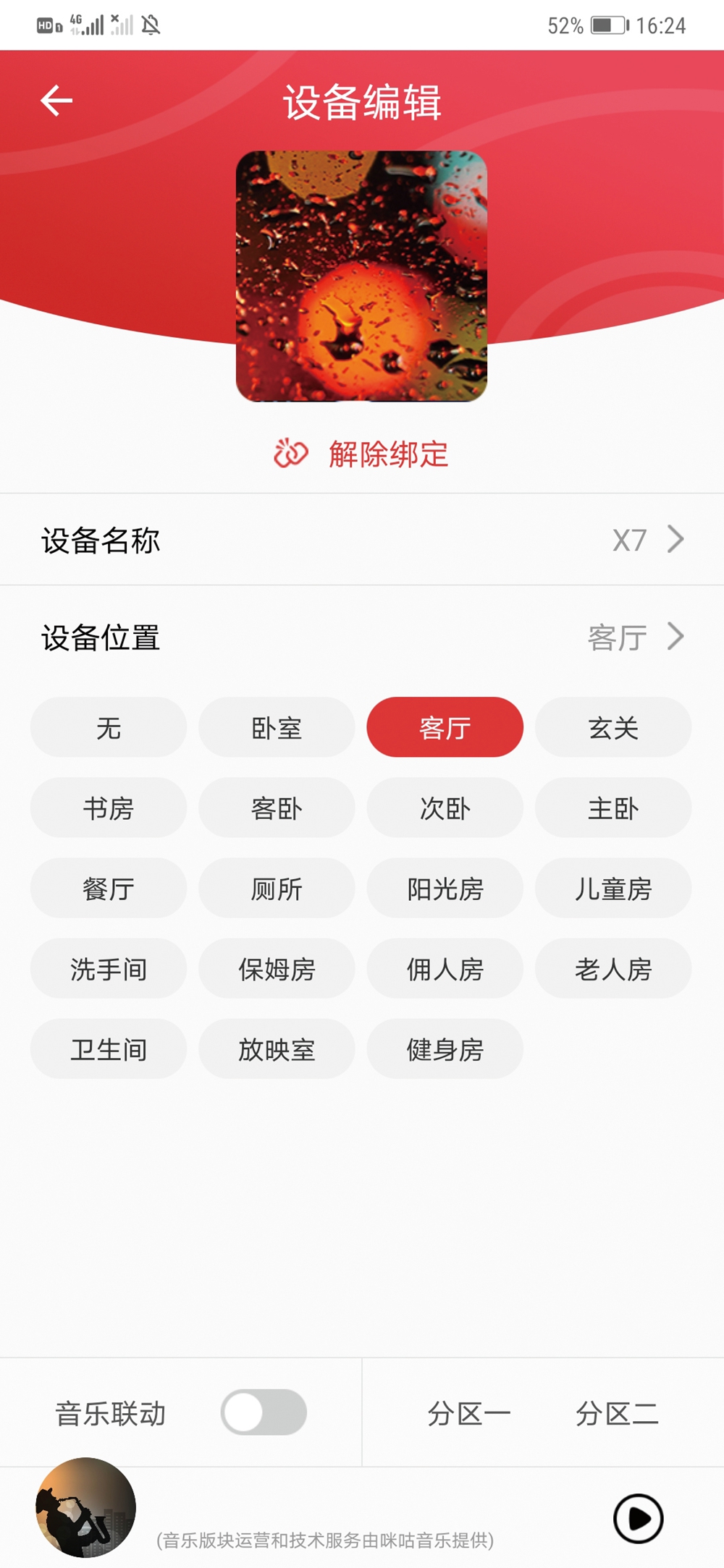
Task: Choose 卧室 as device location
Action: (277, 727)
